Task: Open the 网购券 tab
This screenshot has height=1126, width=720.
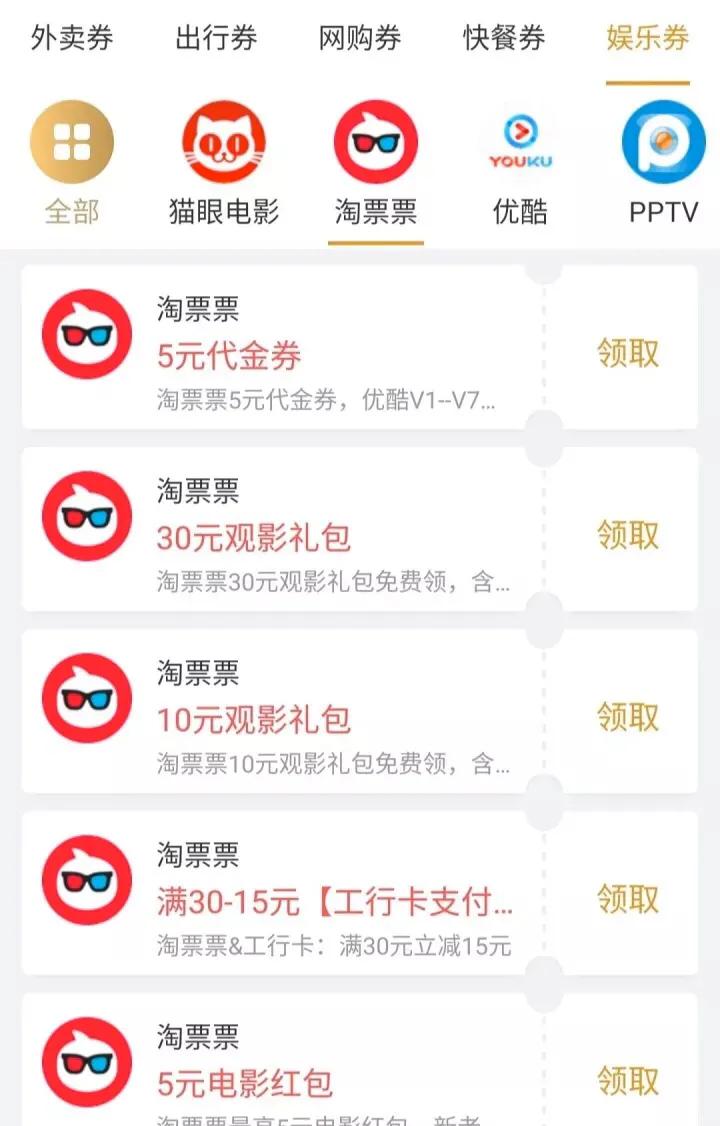Action: coord(360,38)
